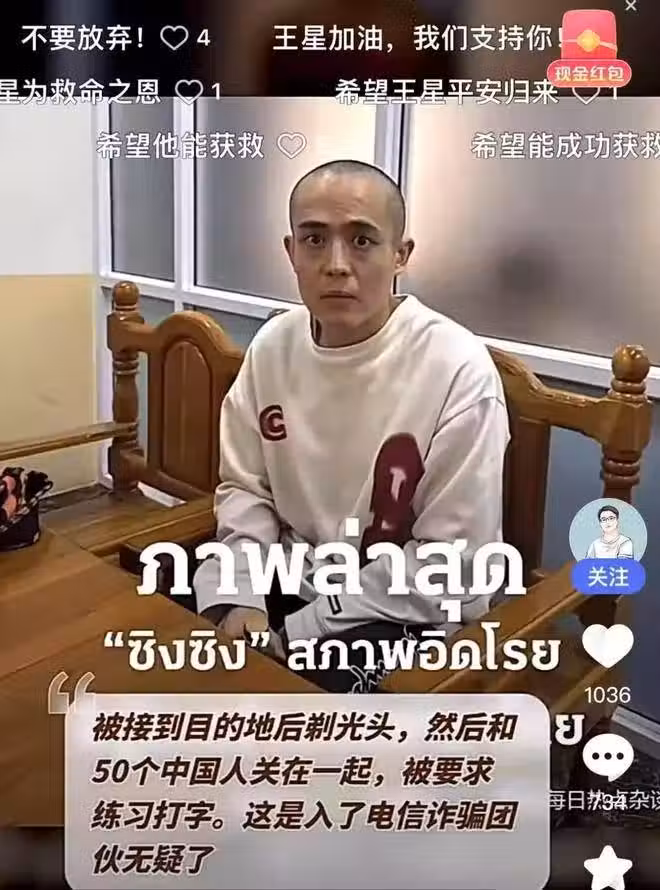Follow the author via 关注 button
Image resolution: width=660 pixels, height=890 pixels.
coord(607,577)
